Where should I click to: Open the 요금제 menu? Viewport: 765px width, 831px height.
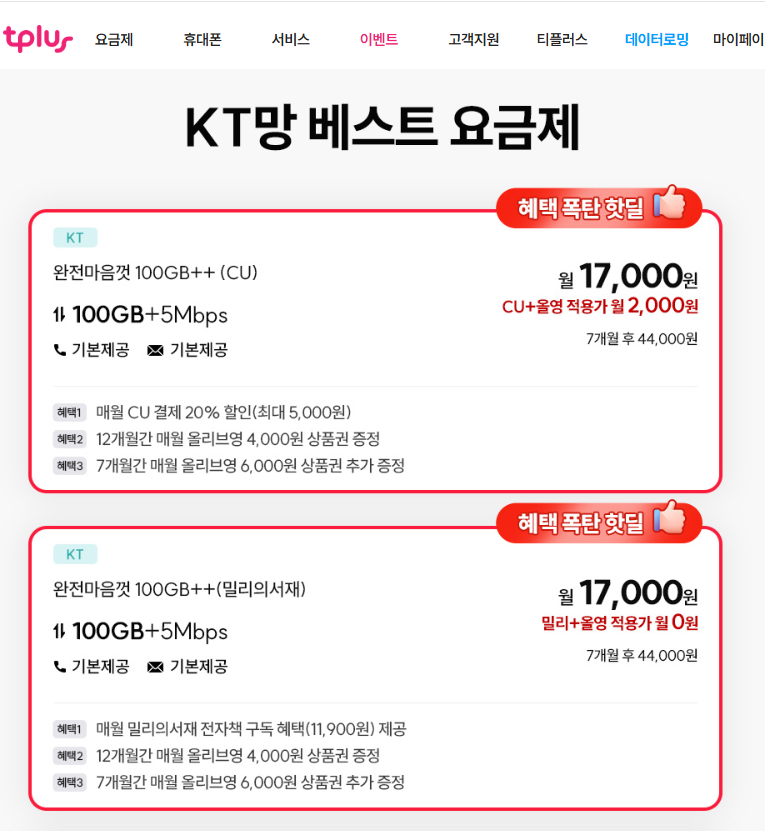pyautogui.click(x=114, y=40)
